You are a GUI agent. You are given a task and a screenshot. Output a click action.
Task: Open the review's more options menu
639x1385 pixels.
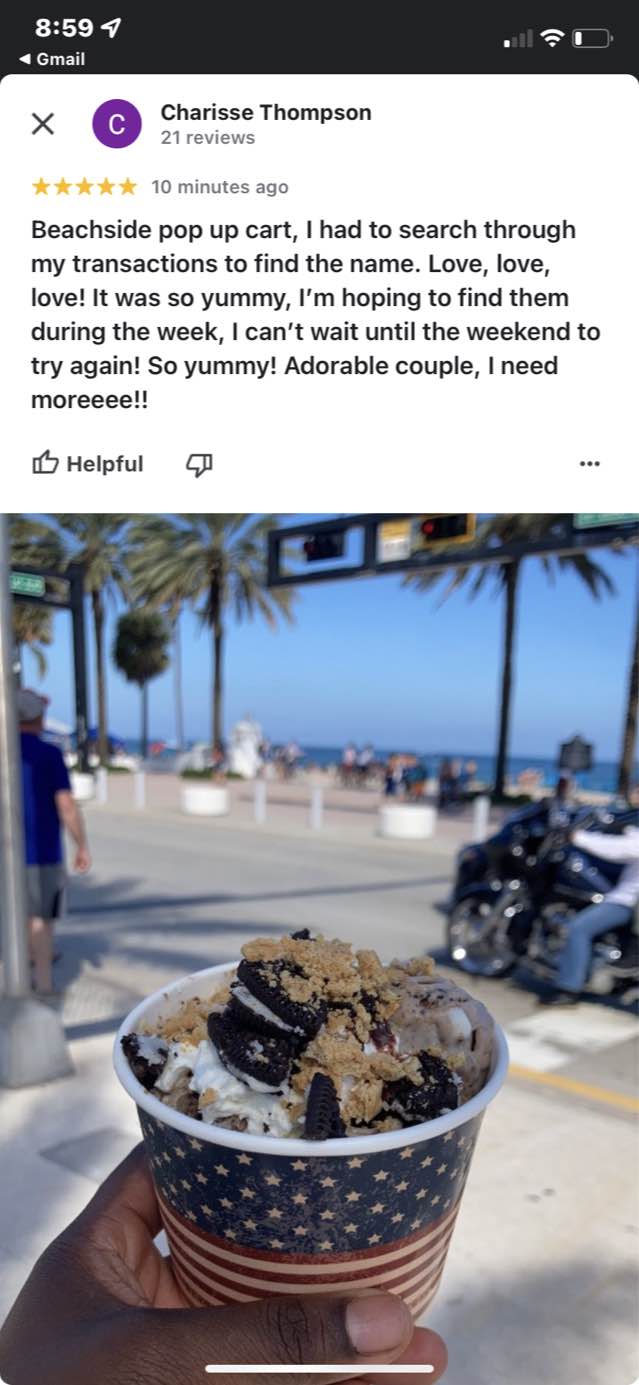pyautogui.click(x=590, y=464)
